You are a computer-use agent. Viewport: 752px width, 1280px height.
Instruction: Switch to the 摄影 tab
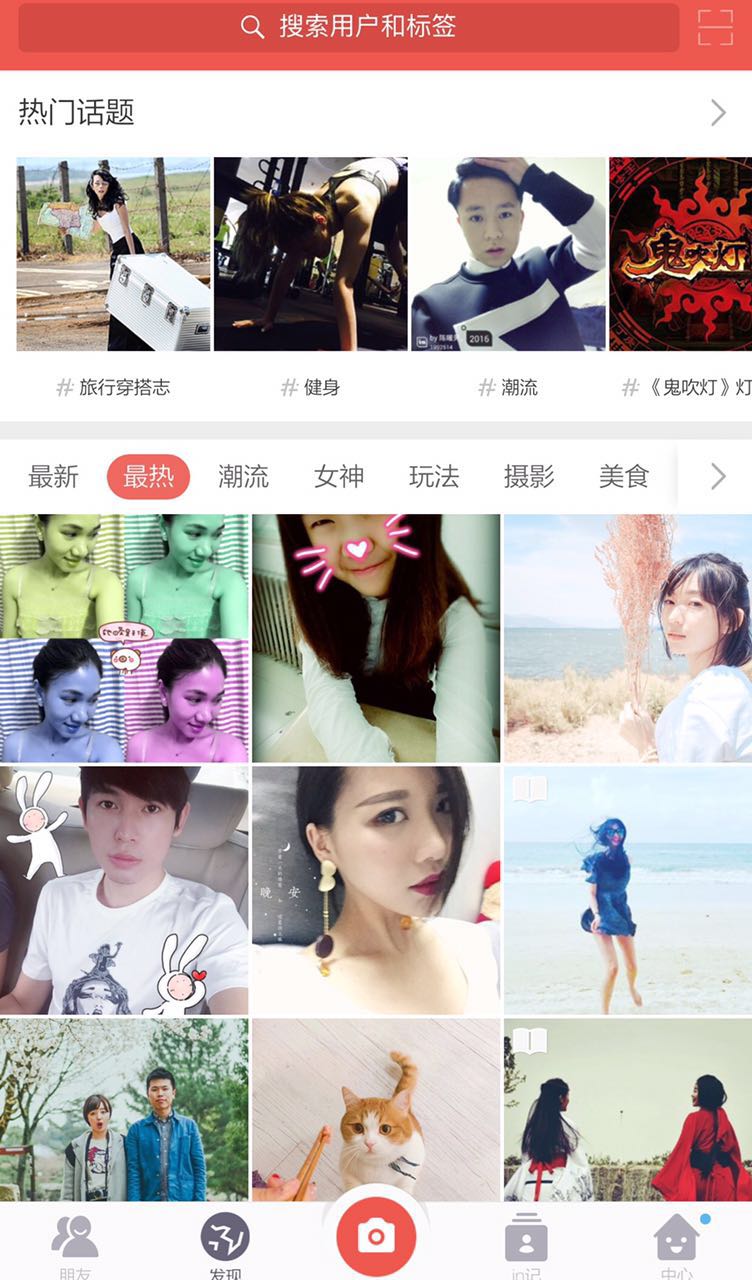point(529,477)
